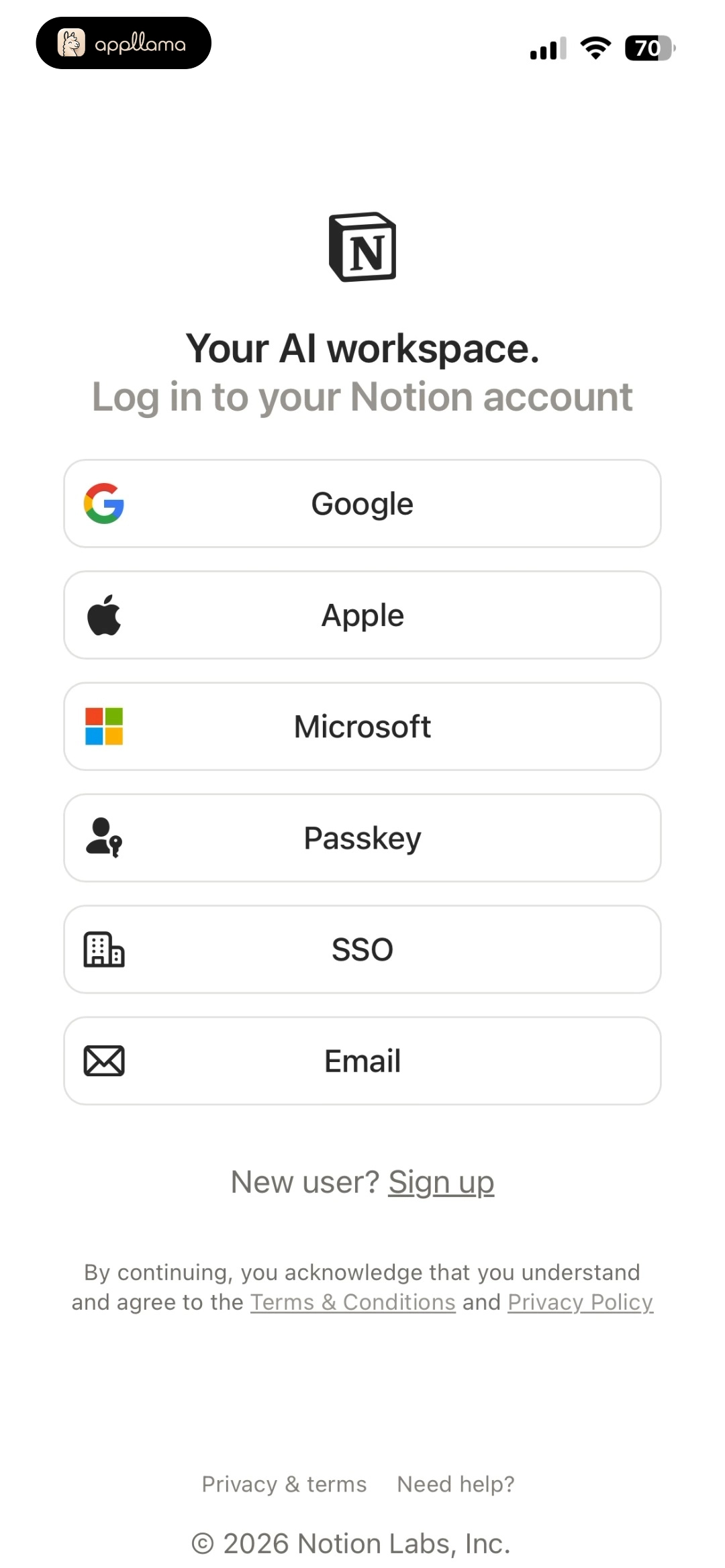Tap the appllama pill in status bar
Image resolution: width=725 pixels, height=1568 pixels.
point(124,43)
